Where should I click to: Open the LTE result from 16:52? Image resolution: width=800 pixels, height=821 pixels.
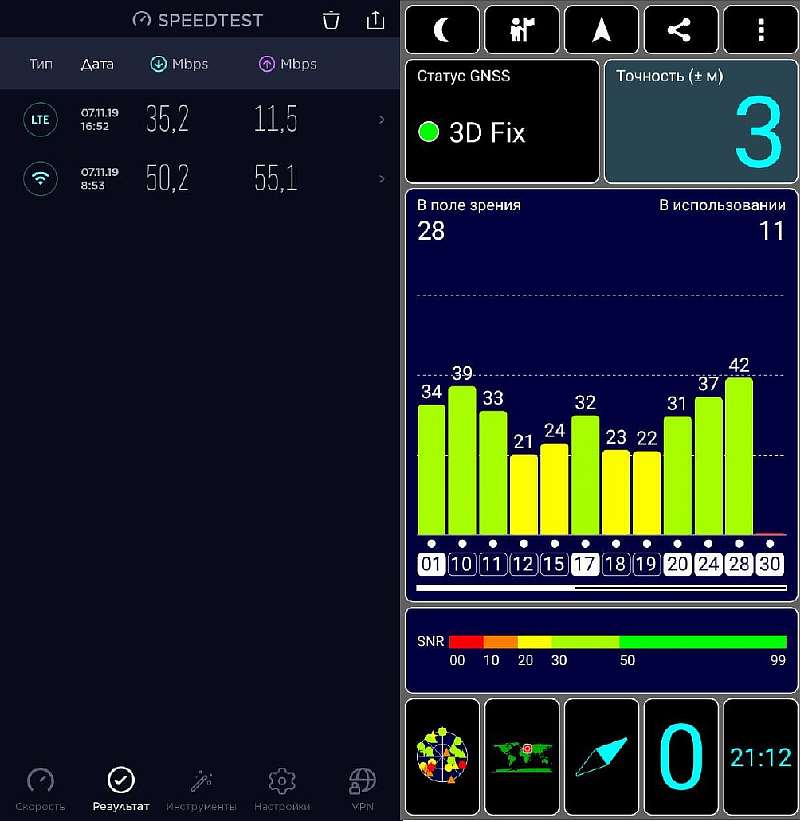(x=200, y=120)
